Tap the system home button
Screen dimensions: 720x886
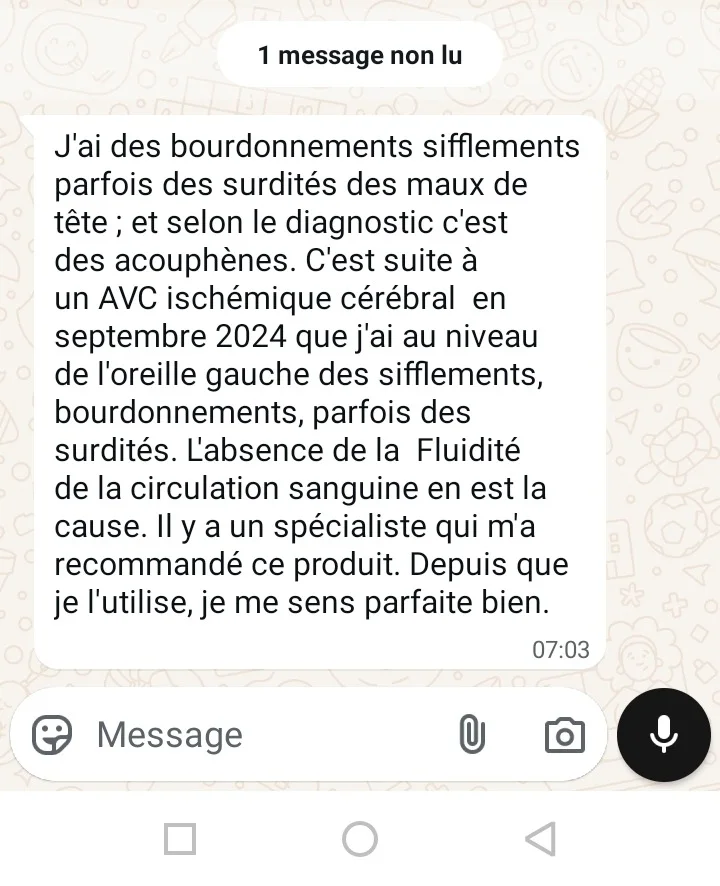click(360, 839)
